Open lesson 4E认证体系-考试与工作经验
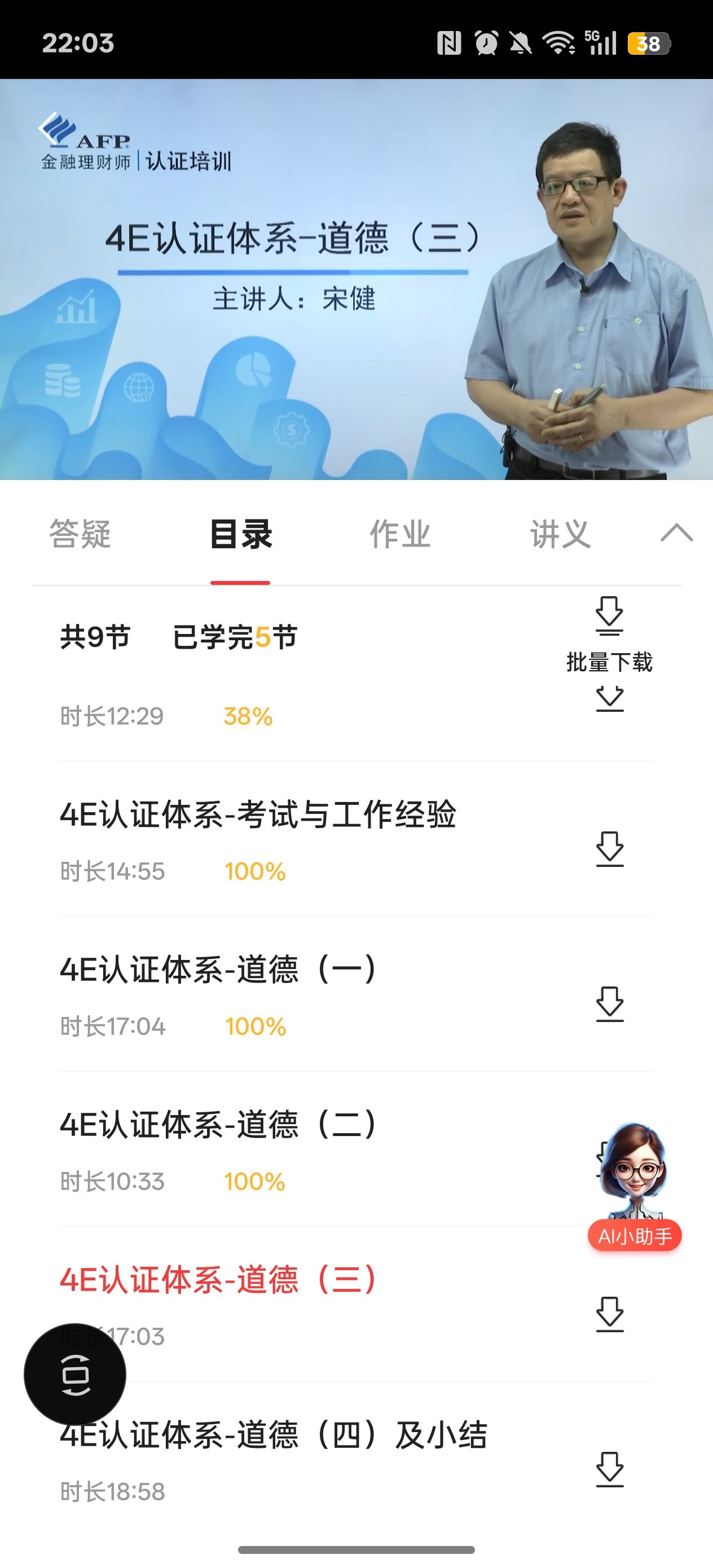Viewport: 713px width, 1568px height. click(x=258, y=814)
